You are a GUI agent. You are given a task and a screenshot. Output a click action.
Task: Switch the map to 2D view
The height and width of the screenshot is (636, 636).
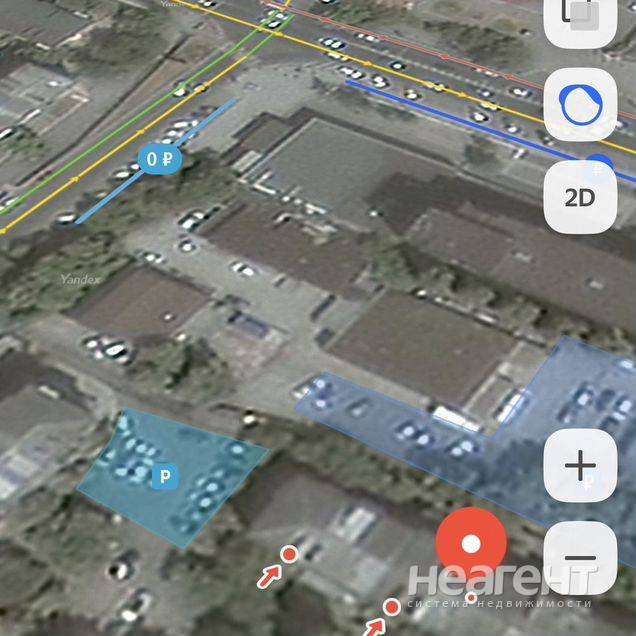click(x=580, y=197)
